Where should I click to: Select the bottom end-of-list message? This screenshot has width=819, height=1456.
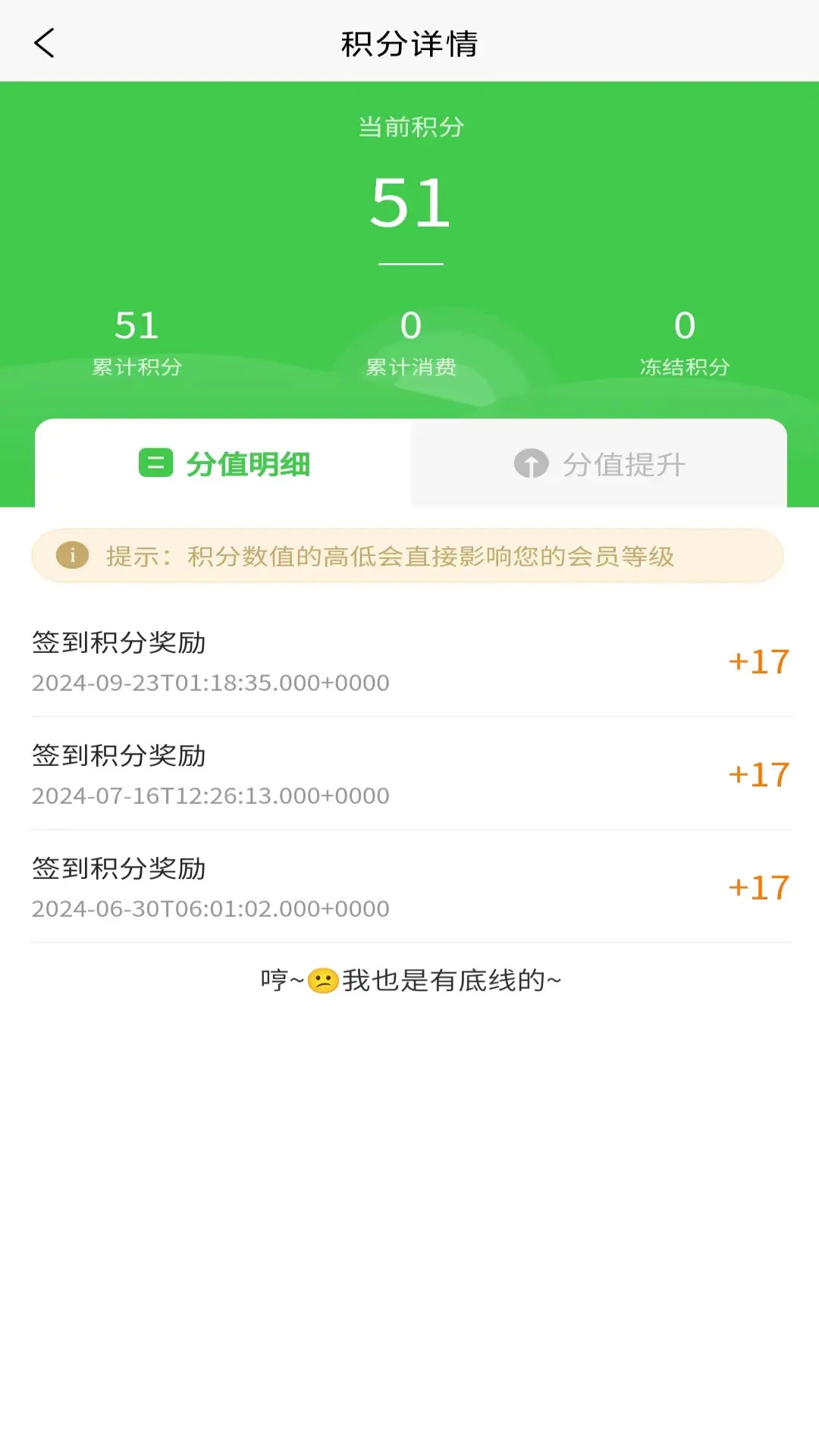(409, 979)
